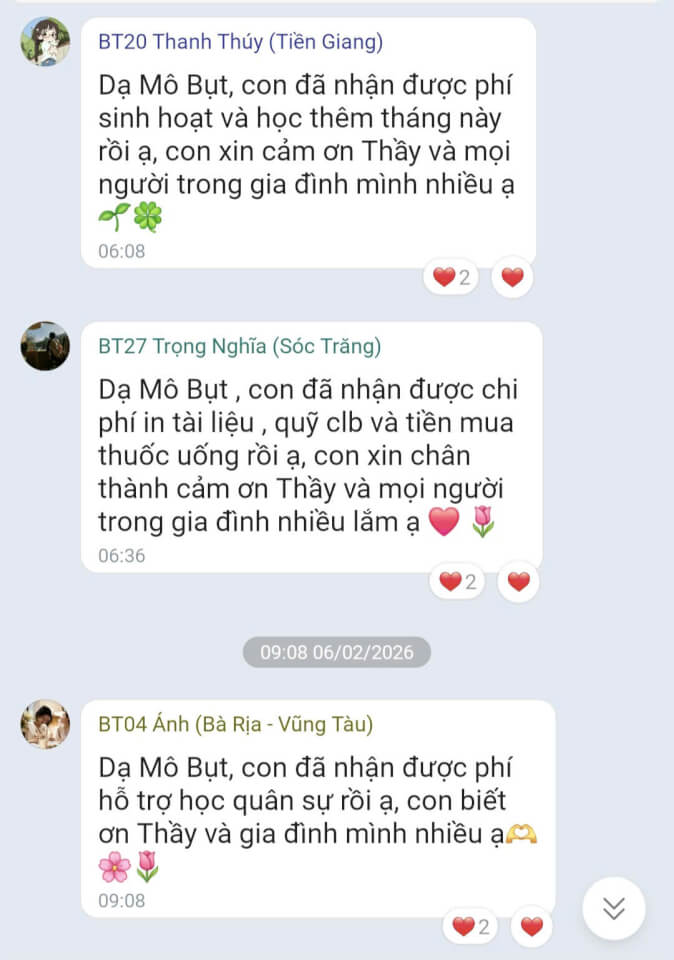Heart BT27 Trọng Nghĩa's message
Image resolution: width=674 pixels, height=960 pixels.
click(x=518, y=581)
